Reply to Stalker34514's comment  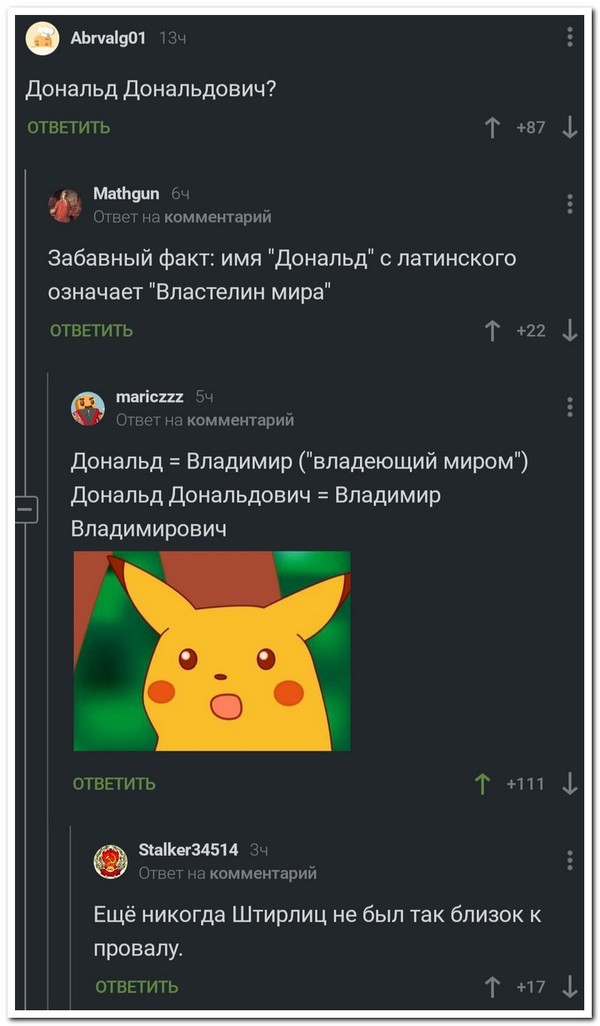tap(137, 986)
